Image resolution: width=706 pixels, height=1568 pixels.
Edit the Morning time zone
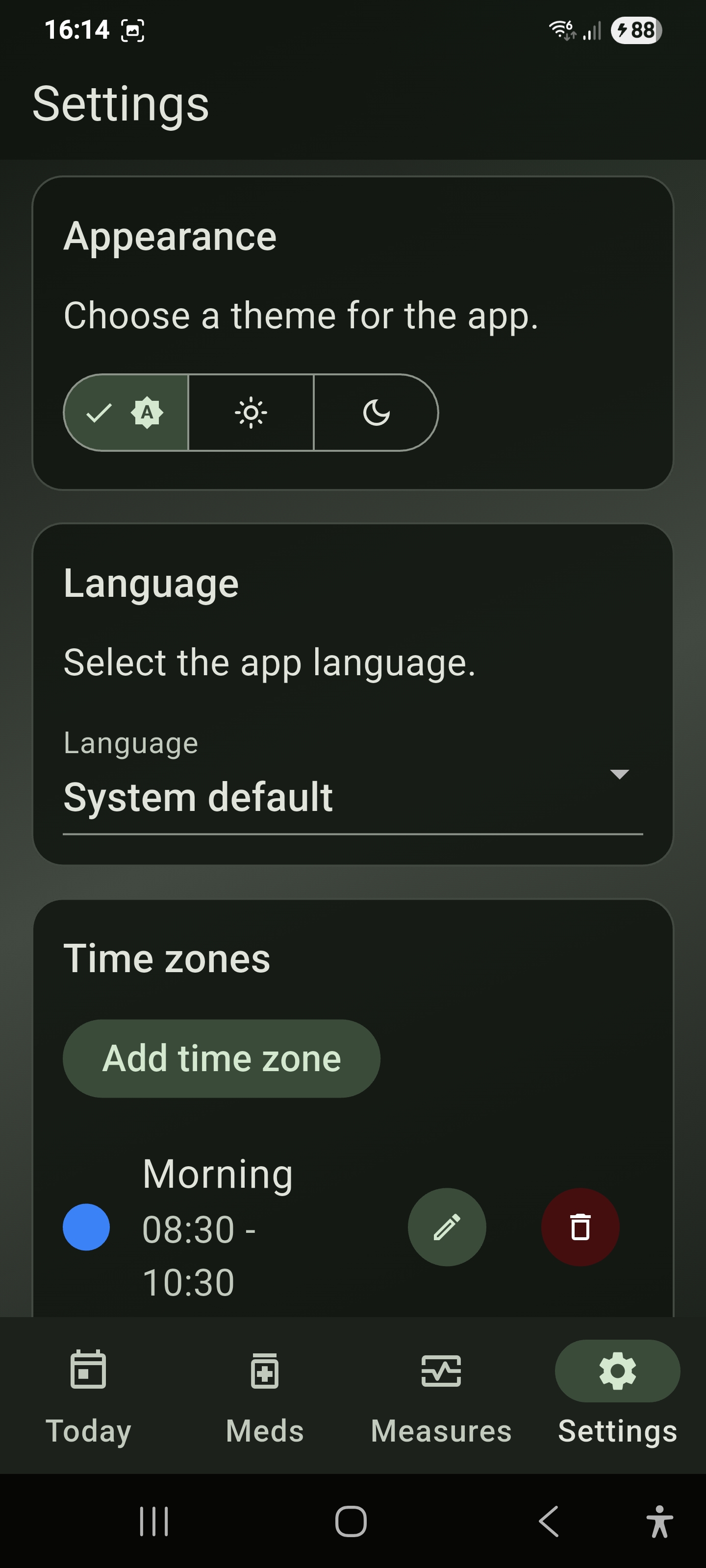447,1227
